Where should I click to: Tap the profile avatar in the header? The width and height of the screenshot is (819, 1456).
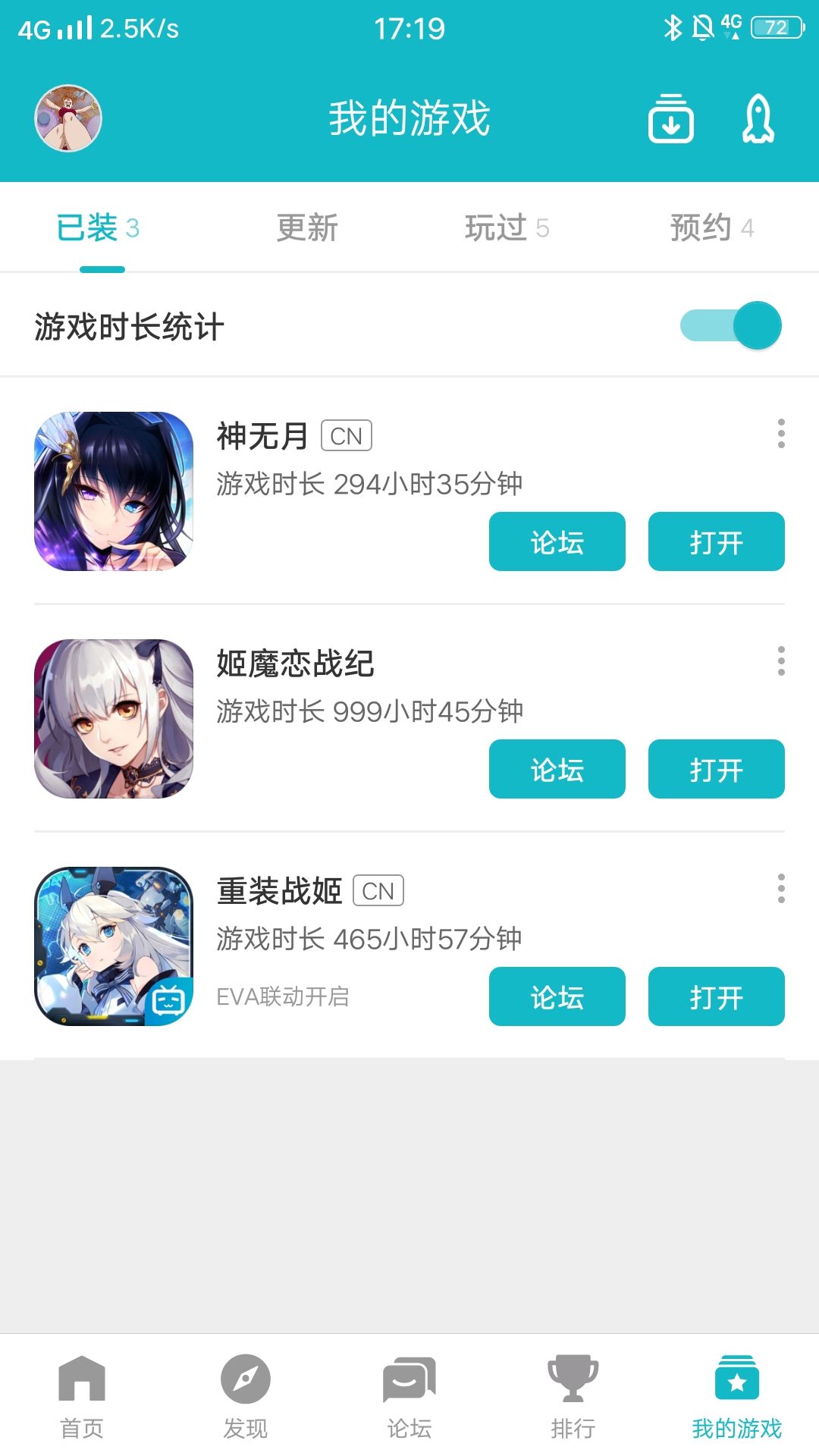point(67,119)
